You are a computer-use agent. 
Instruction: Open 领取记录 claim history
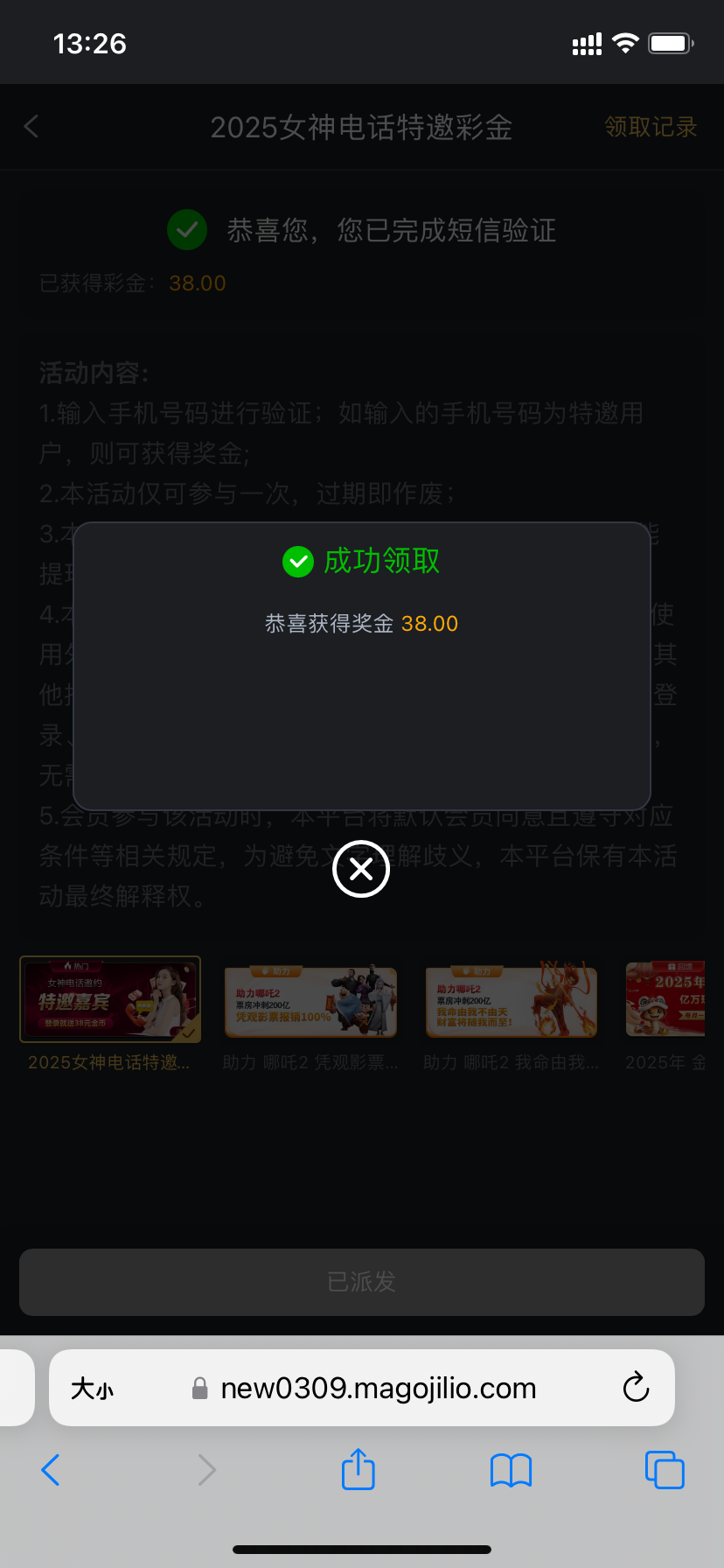click(x=650, y=127)
